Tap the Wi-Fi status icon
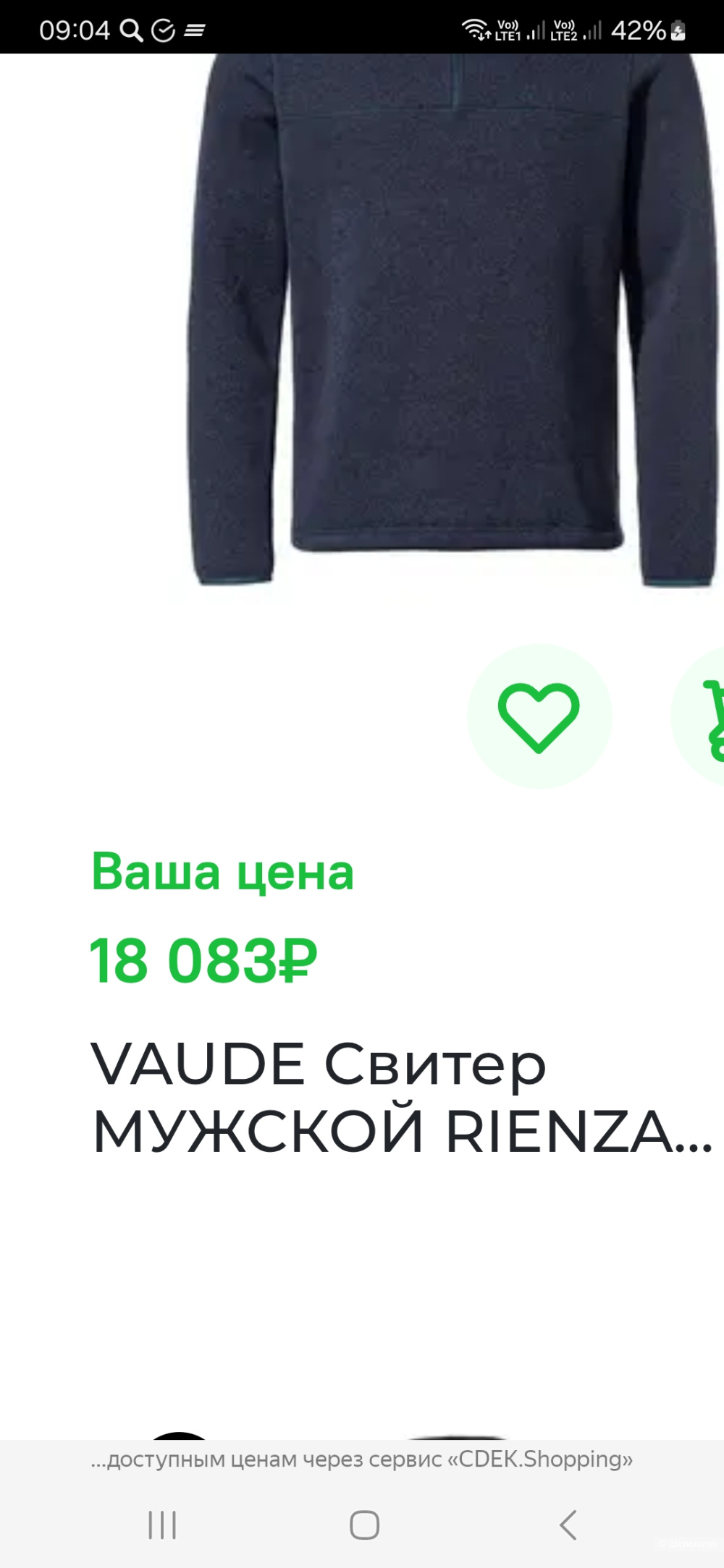 click(x=474, y=29)
